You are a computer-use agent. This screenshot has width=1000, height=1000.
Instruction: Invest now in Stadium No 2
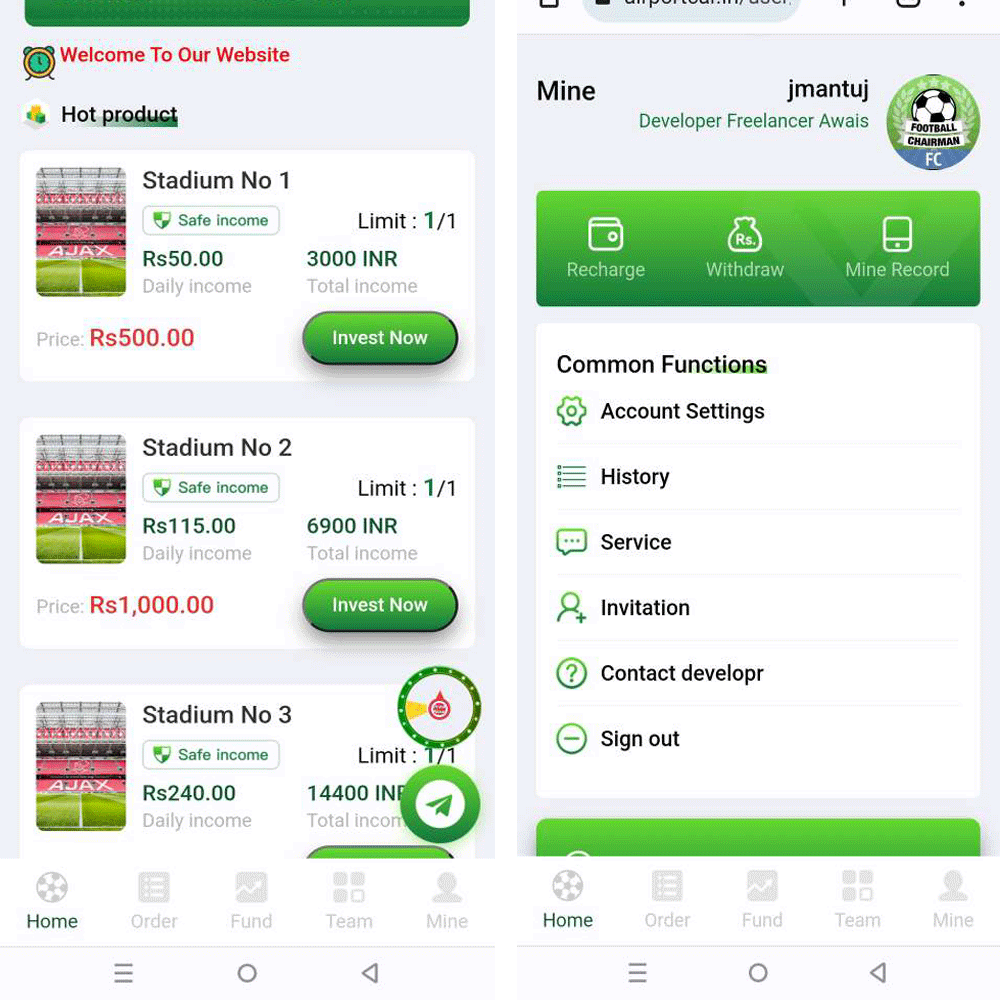pos(379,605)
